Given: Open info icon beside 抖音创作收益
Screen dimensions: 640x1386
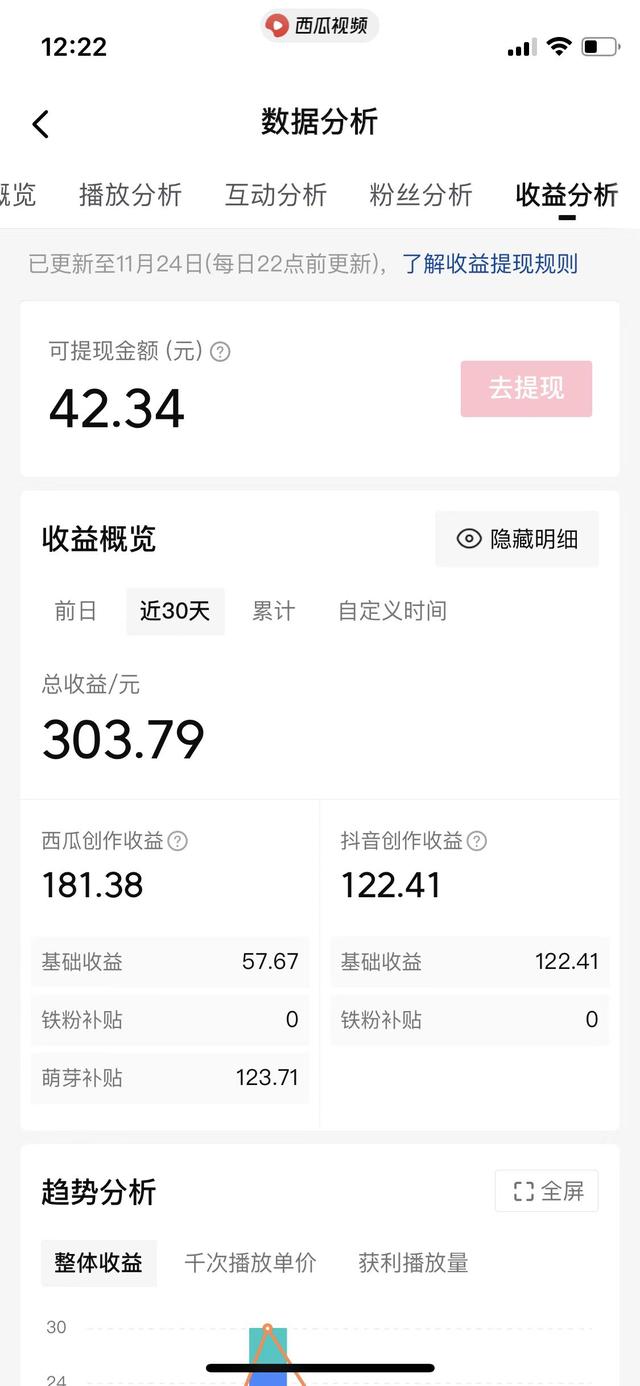Looking at the screenshot, I should [x=477, y=841].
